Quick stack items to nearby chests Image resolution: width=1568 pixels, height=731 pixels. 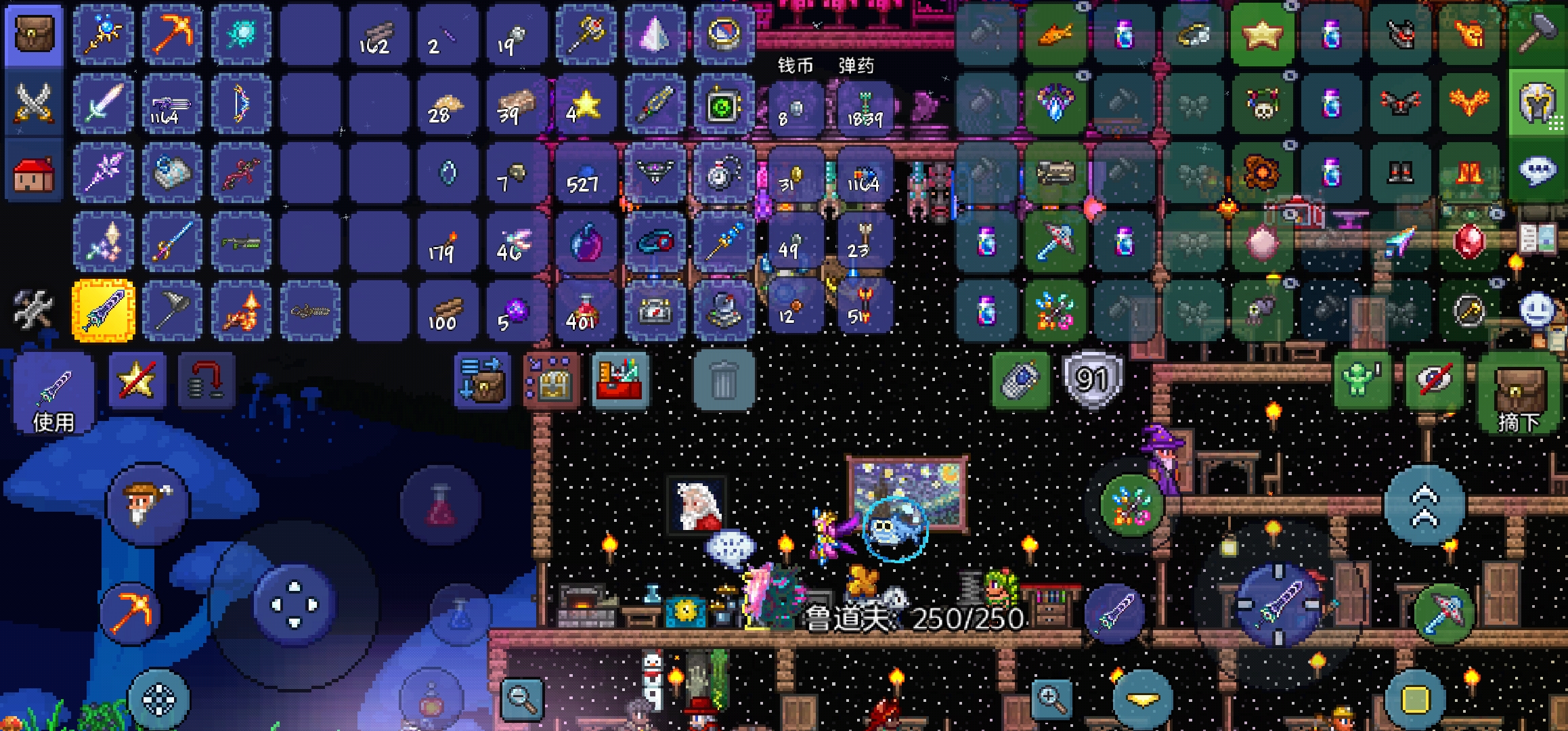[x=551, y=380]
